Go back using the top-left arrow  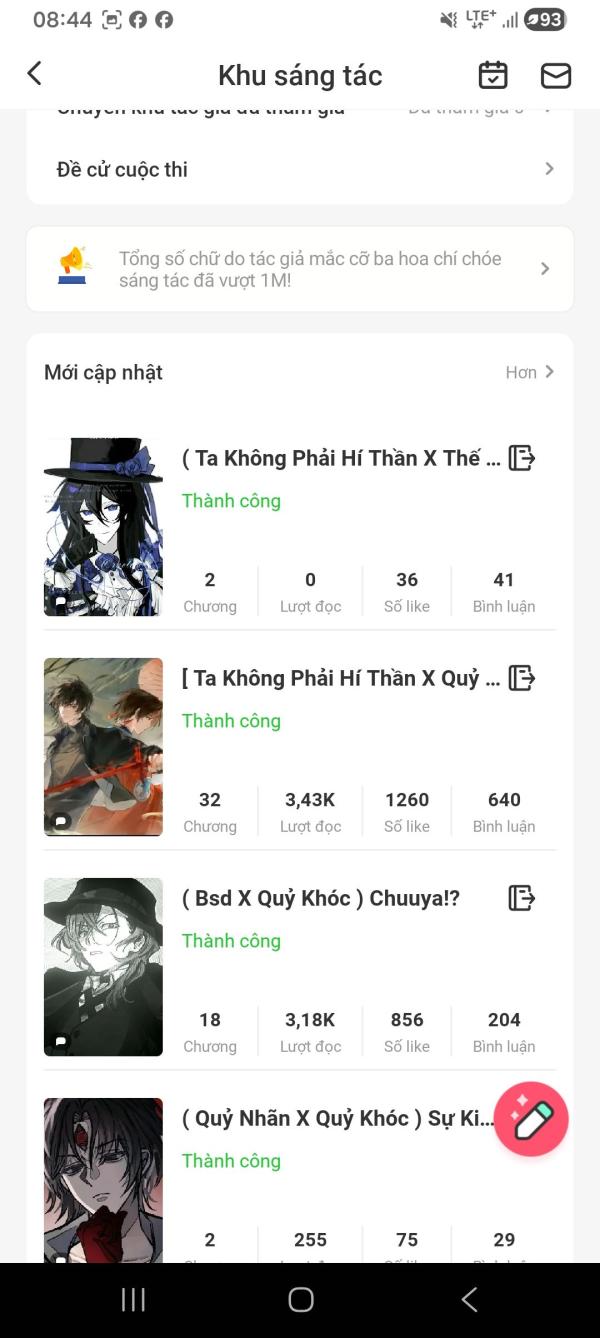[x=34, y=74]
